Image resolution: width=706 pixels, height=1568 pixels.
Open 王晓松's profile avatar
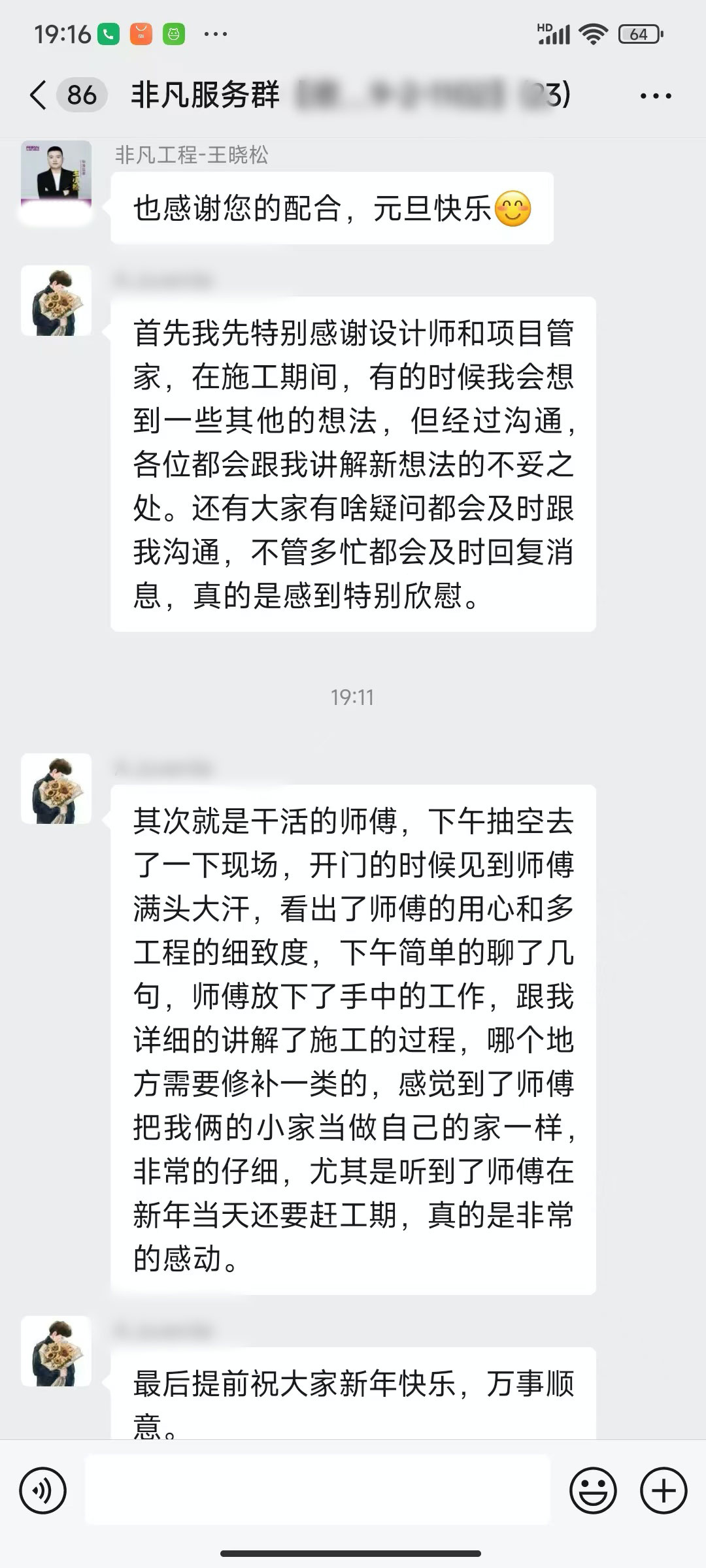[56, 174]
